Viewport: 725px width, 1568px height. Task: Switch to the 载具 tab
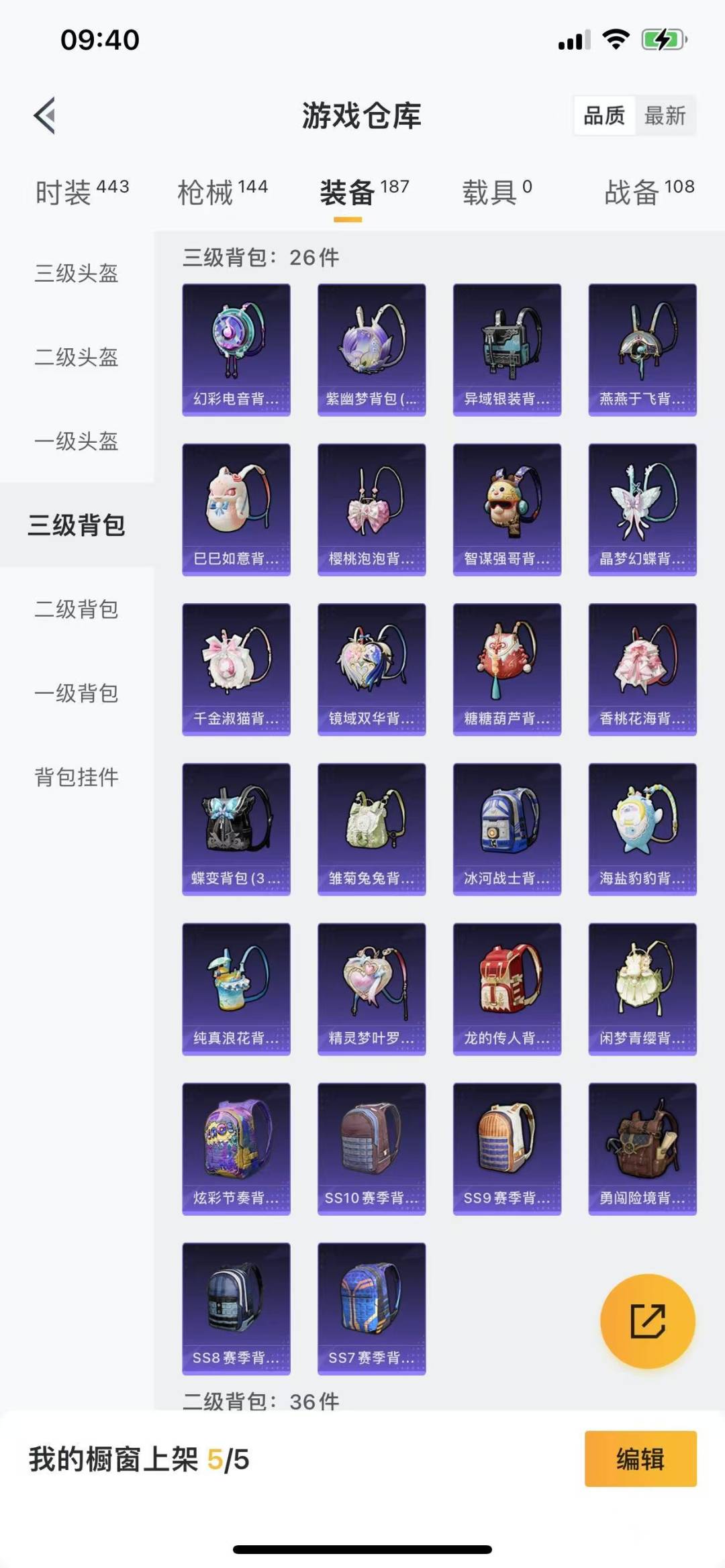[496, 192]
